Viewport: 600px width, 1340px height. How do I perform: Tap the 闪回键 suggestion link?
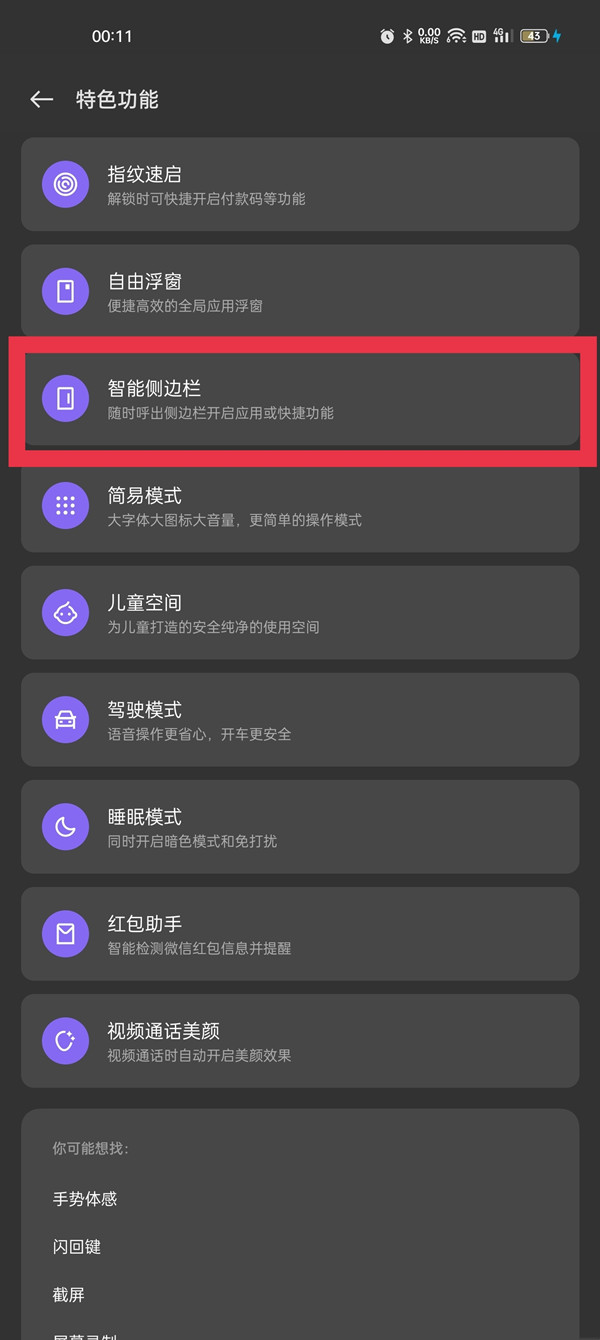[x=77, y=1246]
